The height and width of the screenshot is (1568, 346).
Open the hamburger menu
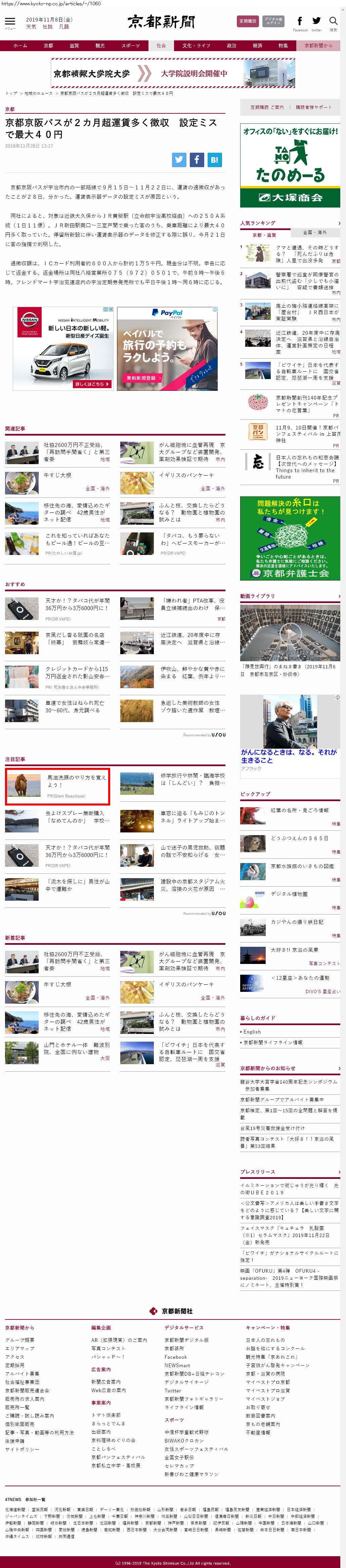(10, 22)
